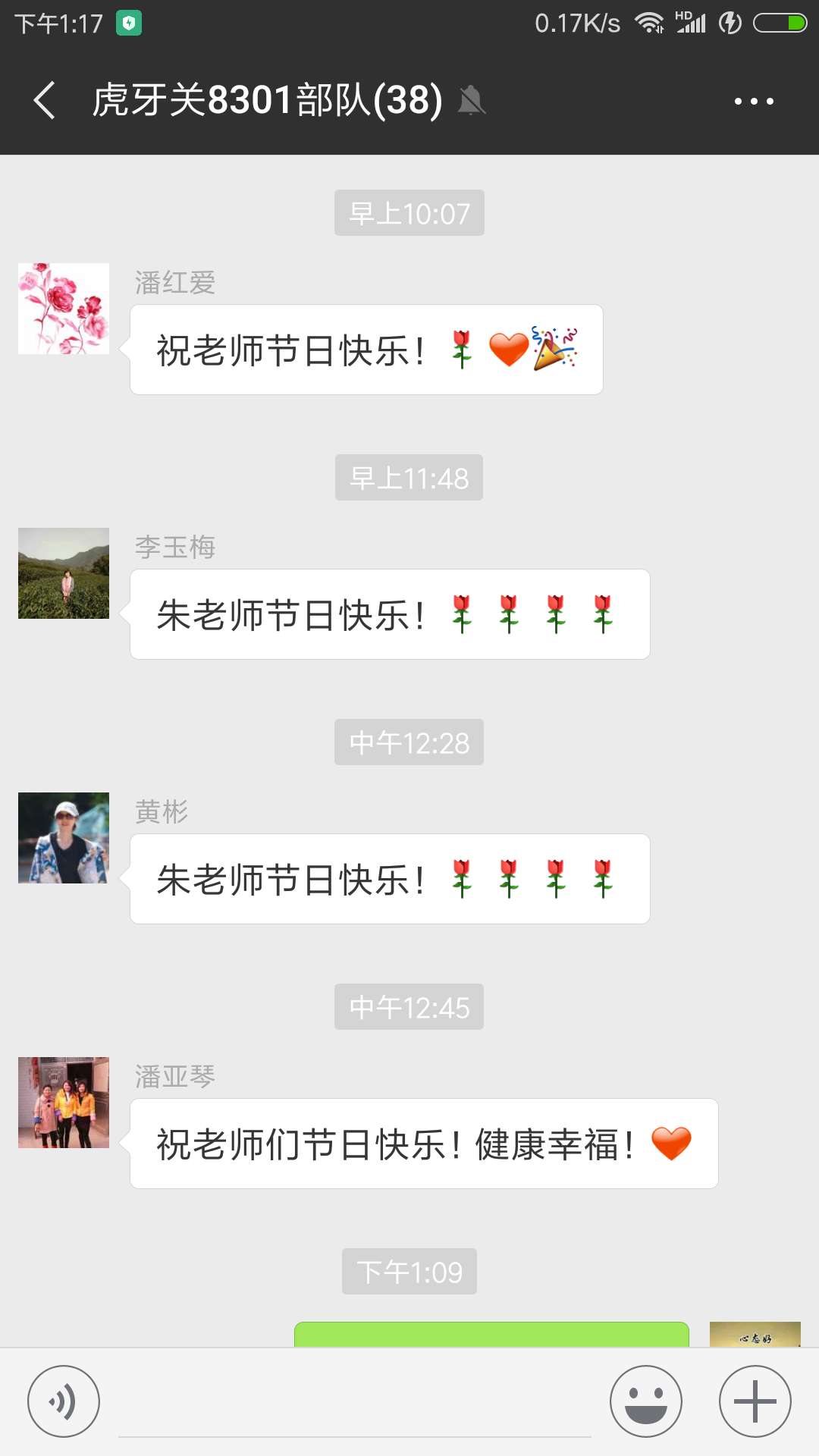Tap the timestamp 早上10:07 label
819x1456 pixels.
coord(409,212)
